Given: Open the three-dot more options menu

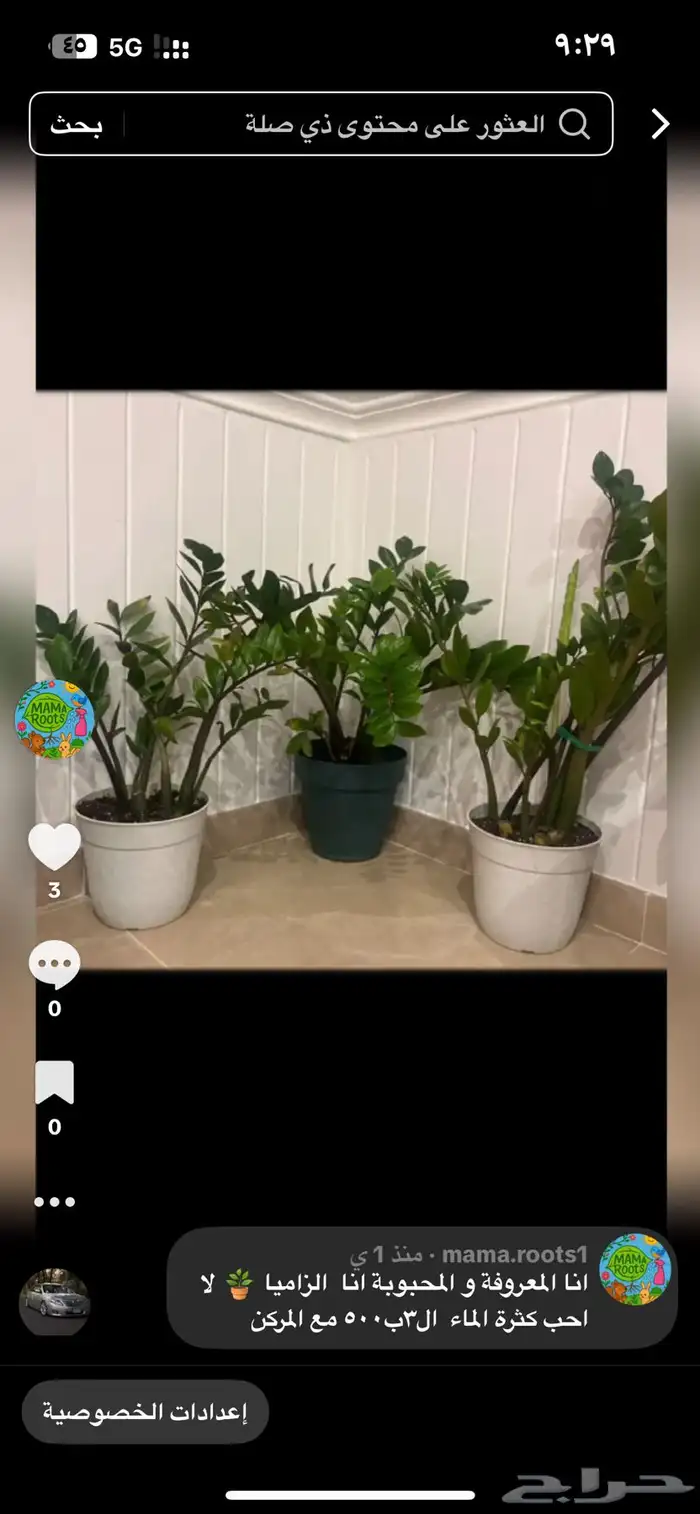Looking at the screenshot, I should click(54, 1202).
